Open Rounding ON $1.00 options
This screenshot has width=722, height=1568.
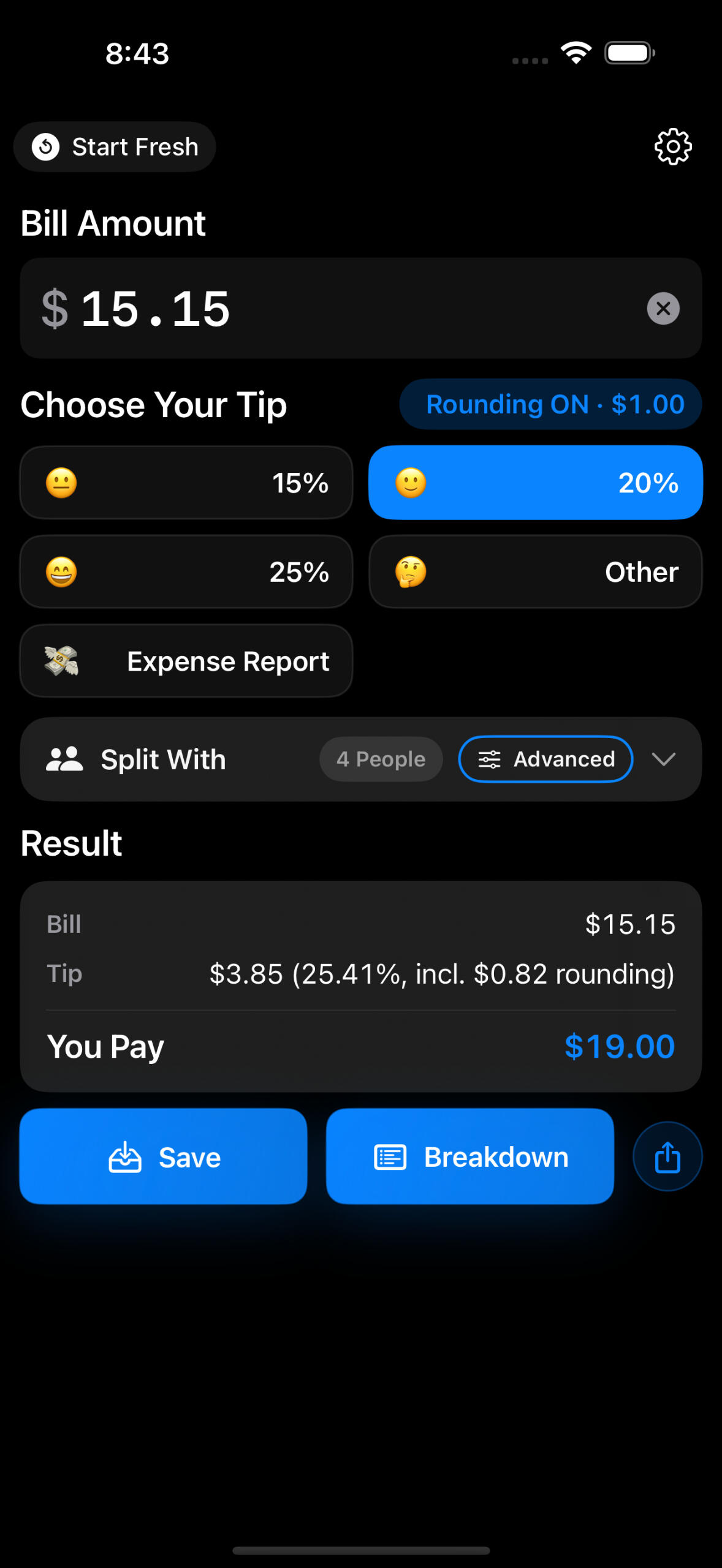click(x=550, y=404)
